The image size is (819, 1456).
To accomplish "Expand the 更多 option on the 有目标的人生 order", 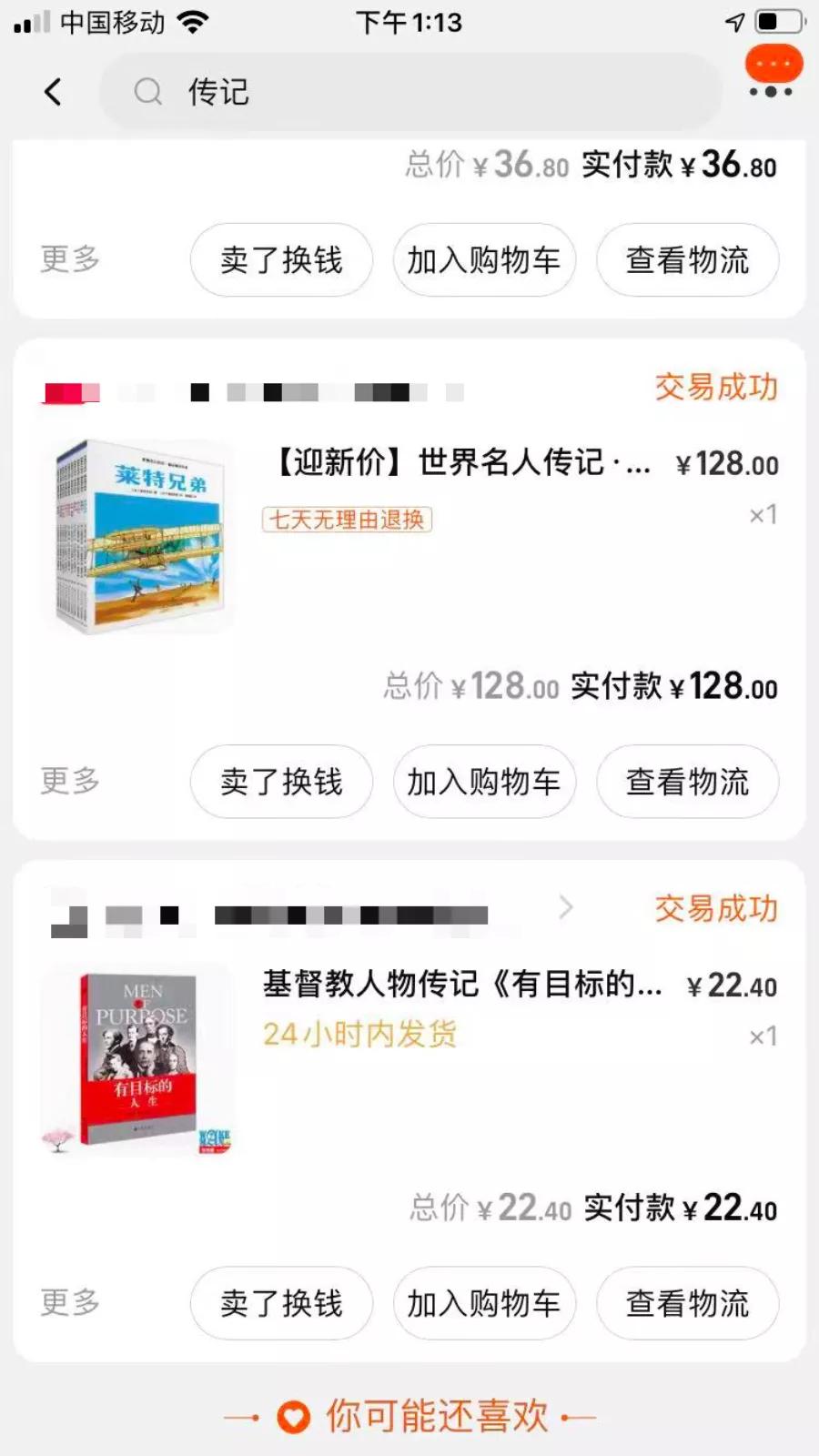I will pos(67,1303).
